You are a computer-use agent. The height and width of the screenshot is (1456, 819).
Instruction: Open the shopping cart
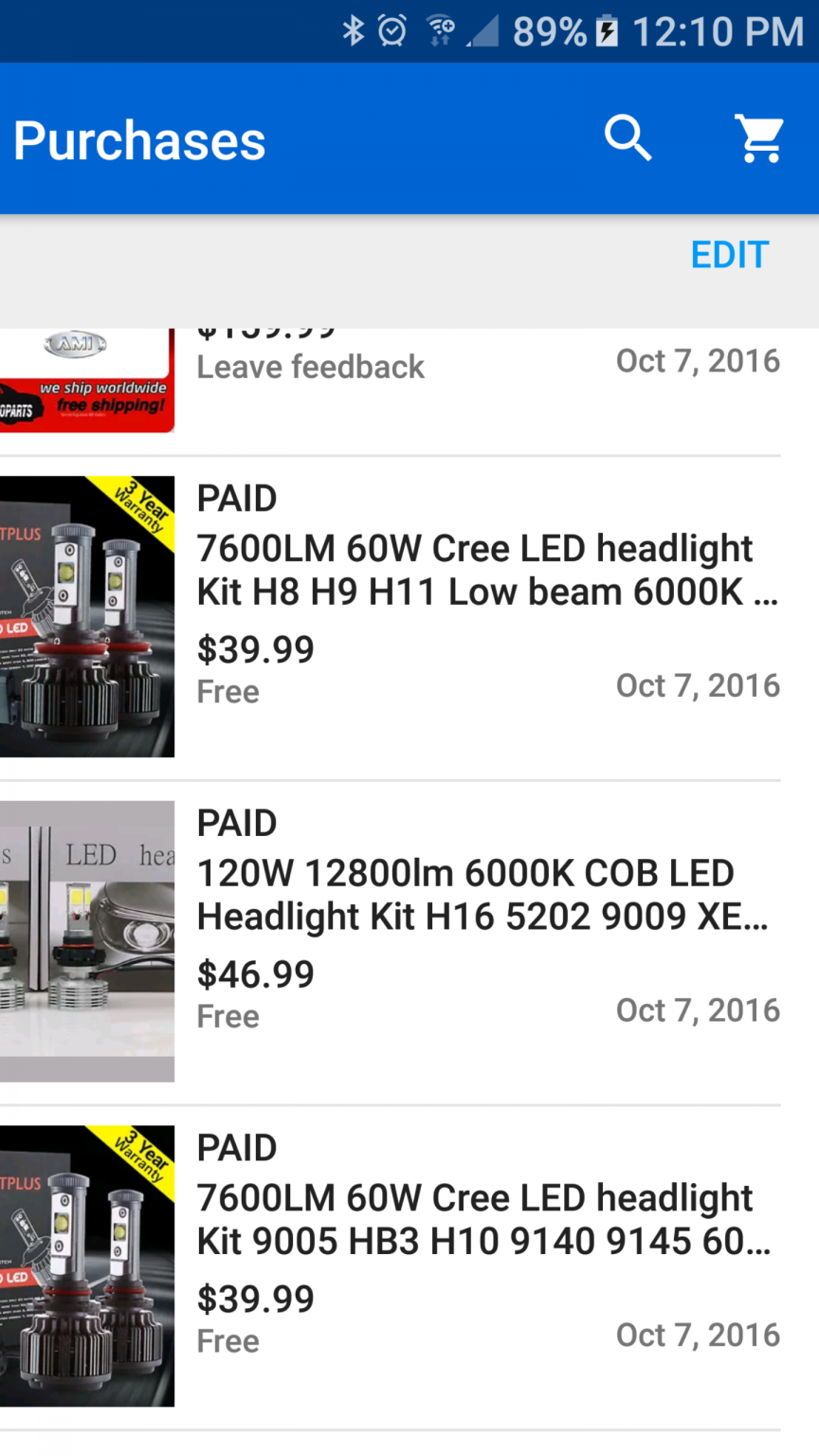[759, 139]
